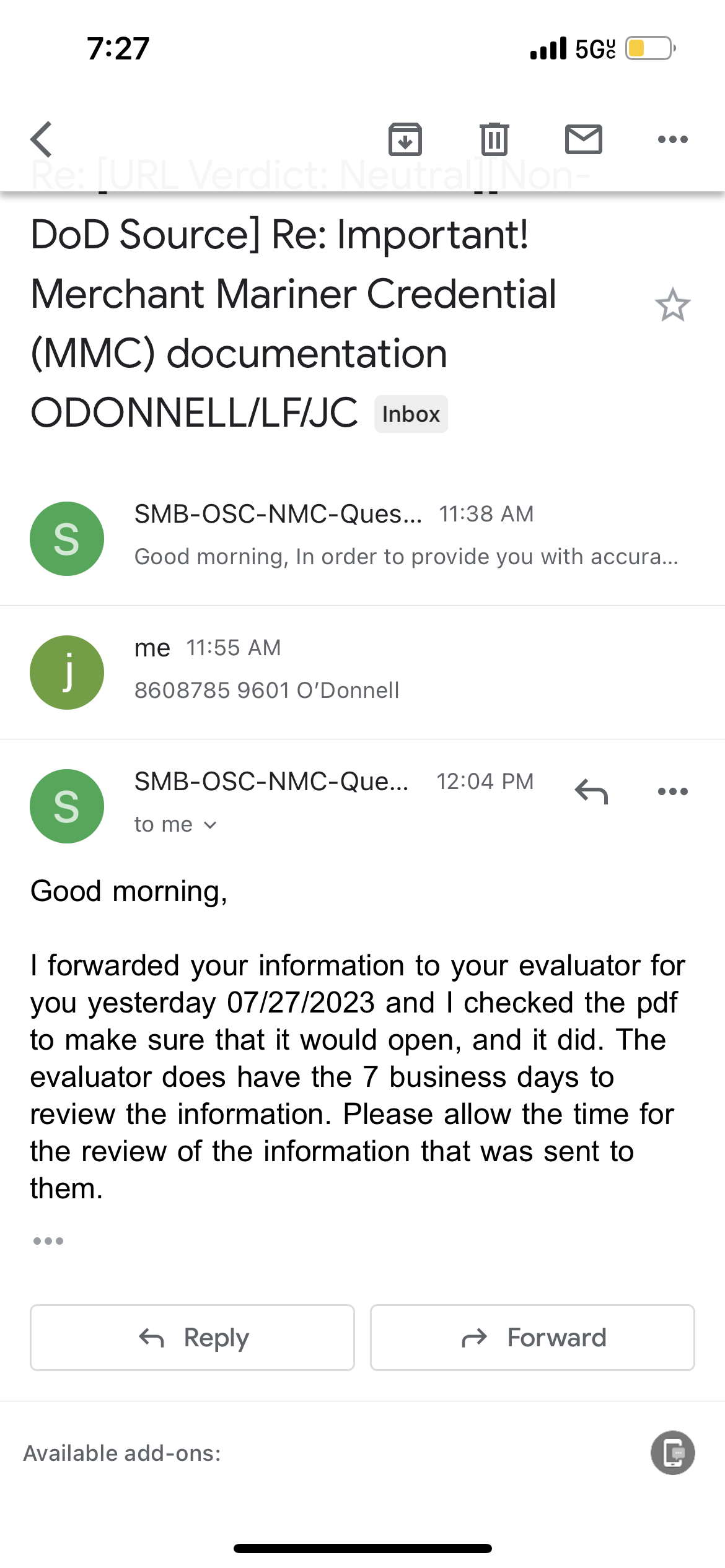Archive this email conversation
This screenshot has width=725, height=1568.
[405, 139]
